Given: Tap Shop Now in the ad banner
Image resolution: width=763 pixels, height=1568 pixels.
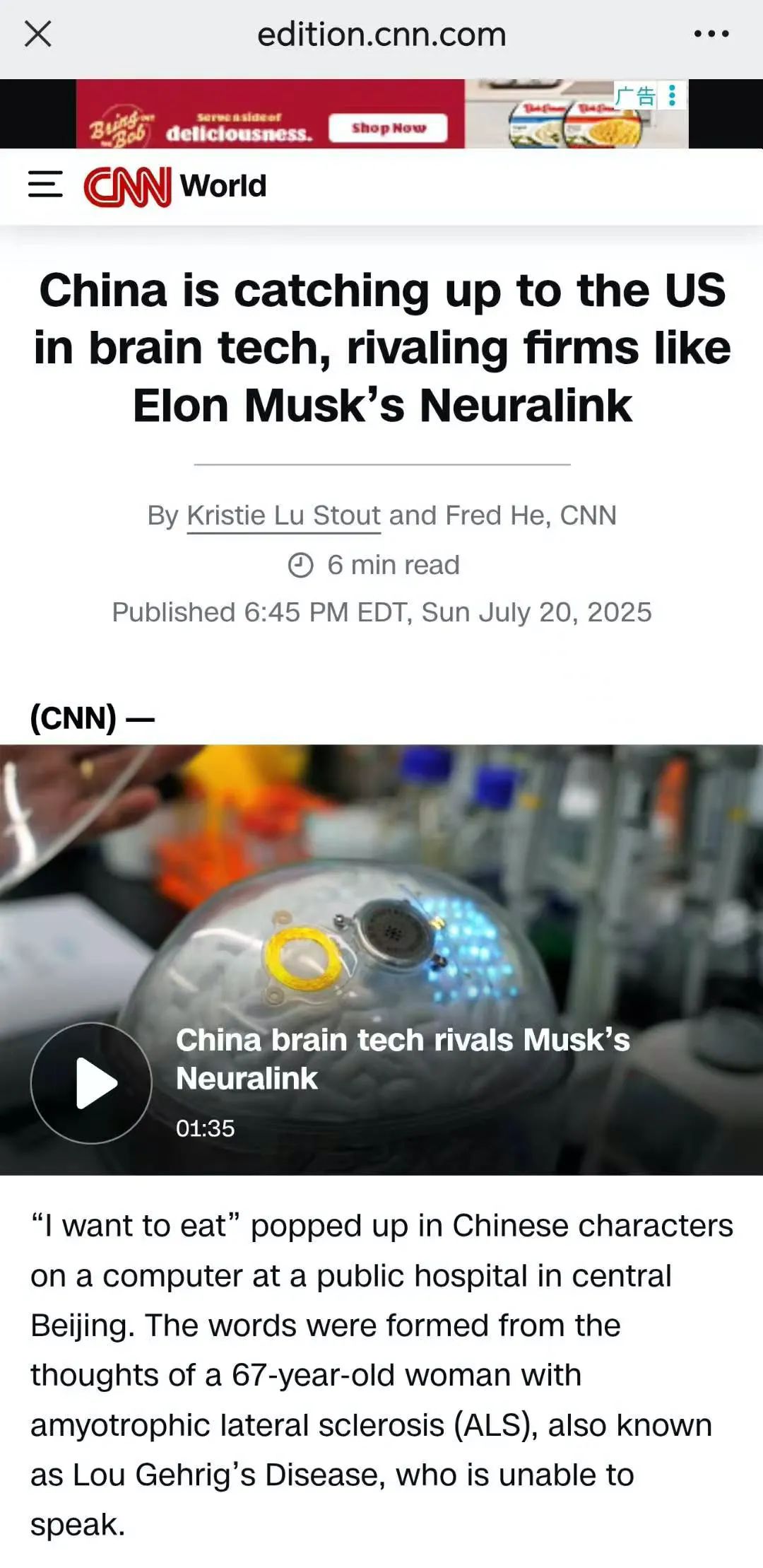Looking at the screenshot, I should pos(388,128).
